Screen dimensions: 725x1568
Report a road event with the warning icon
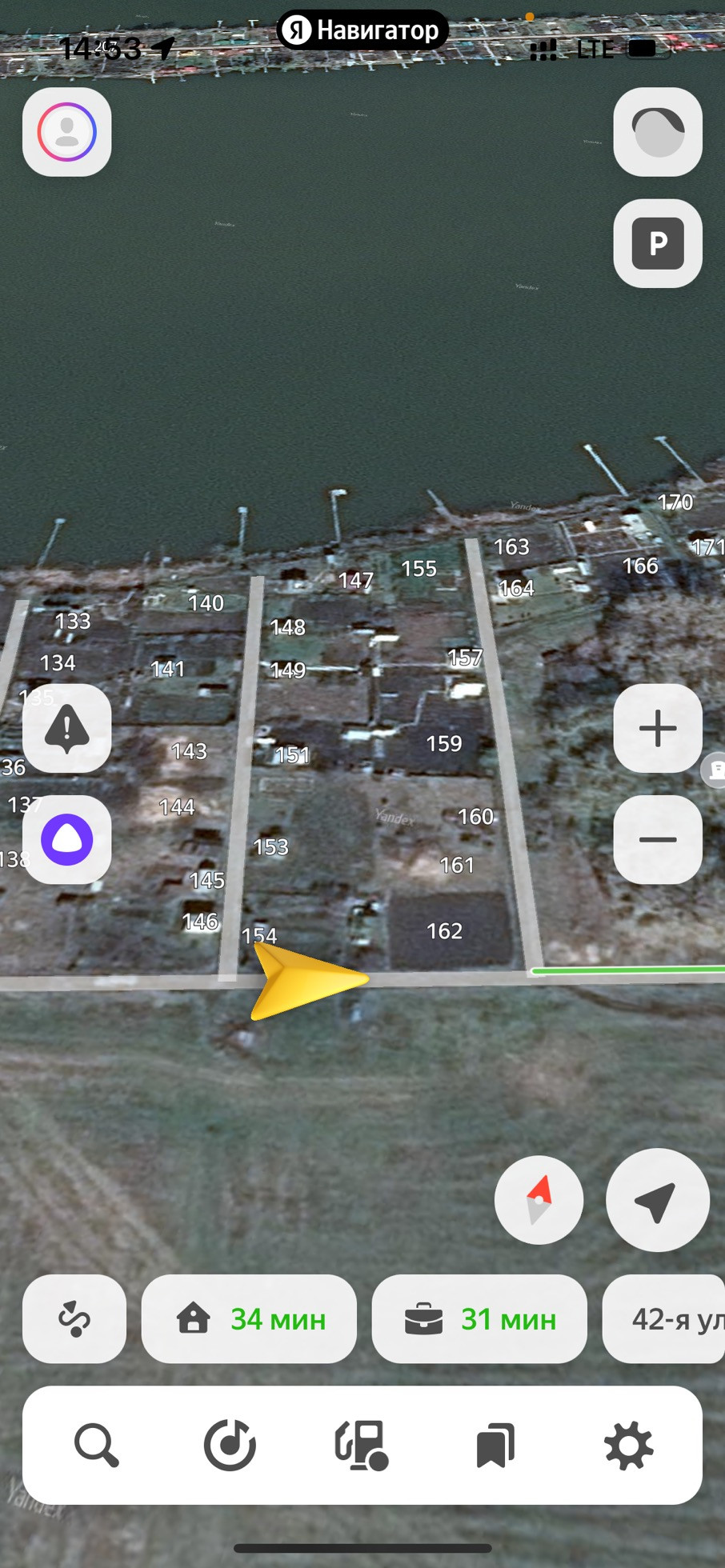click(x=66, y=728)
